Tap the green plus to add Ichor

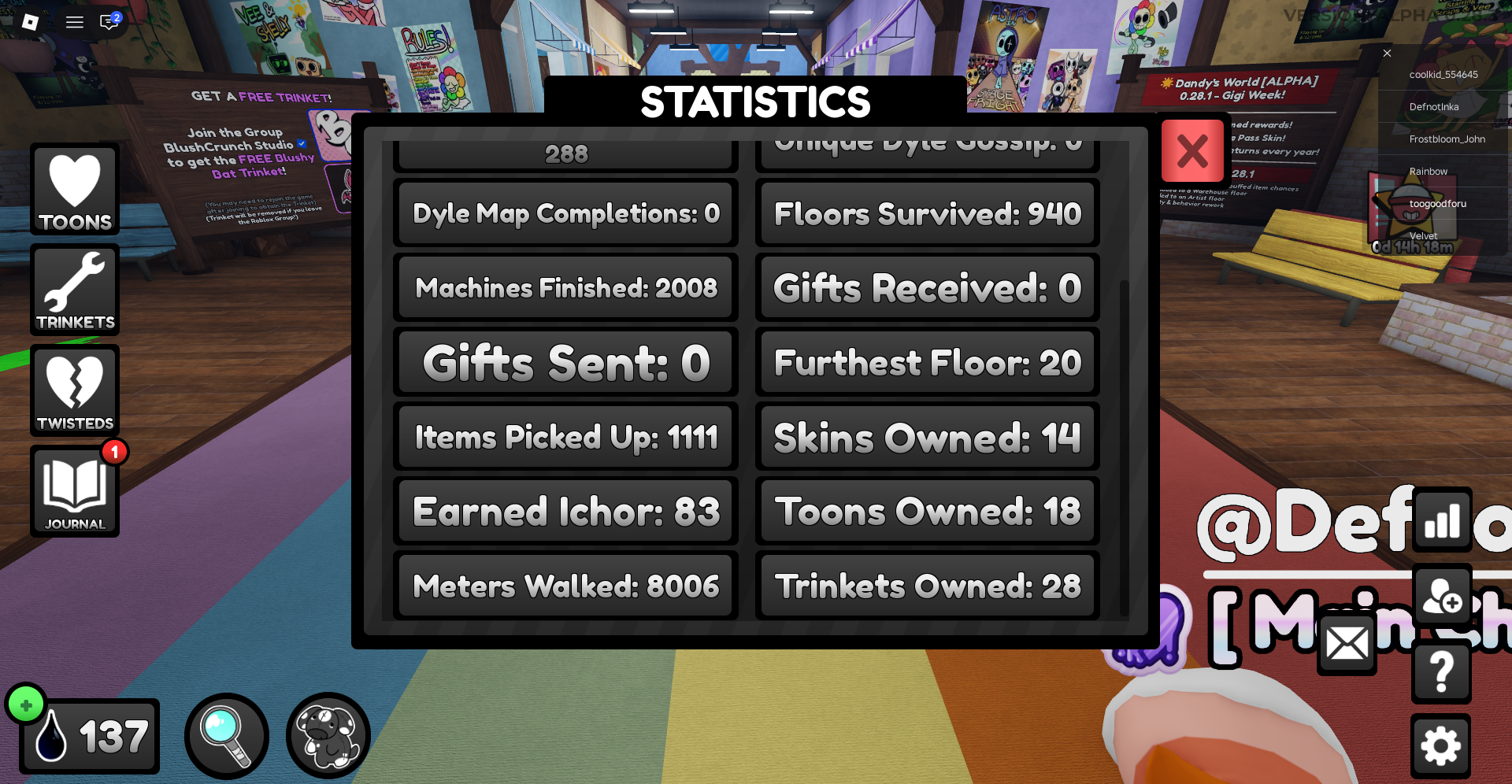(x=26, y=704)
